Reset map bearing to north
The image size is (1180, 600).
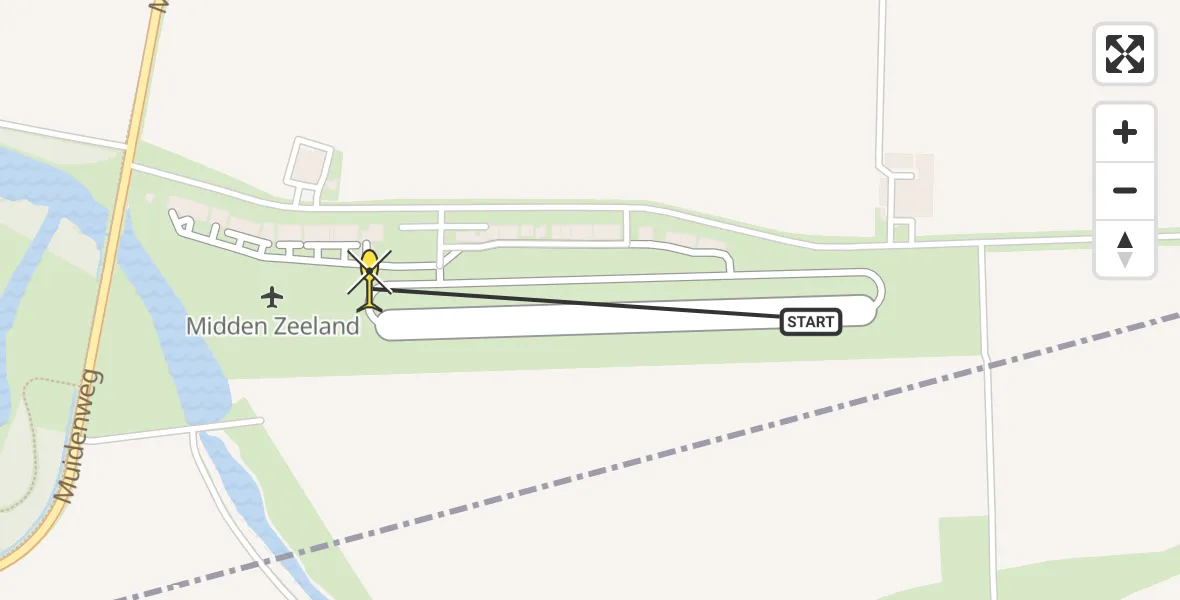click(1125, 249)
